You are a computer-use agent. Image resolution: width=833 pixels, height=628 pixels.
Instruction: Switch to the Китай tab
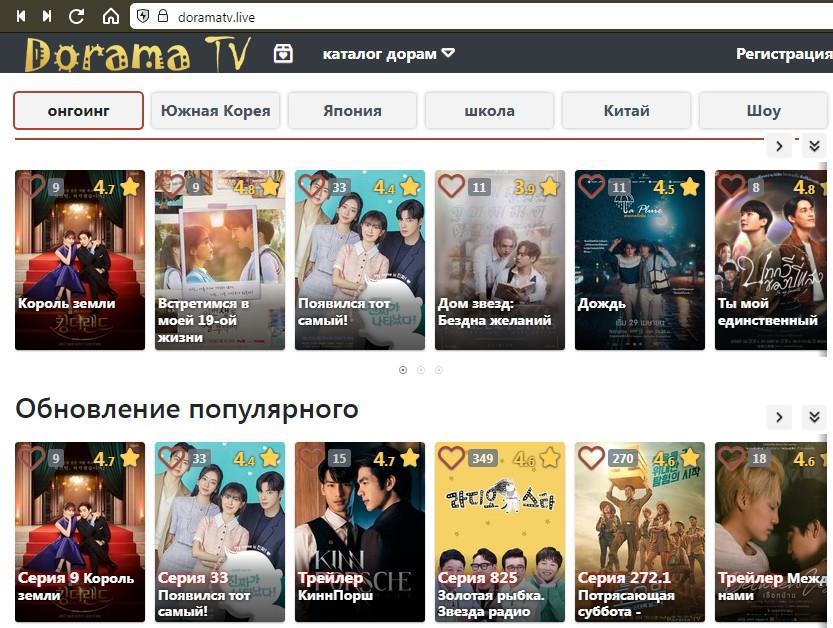[626, 111]
